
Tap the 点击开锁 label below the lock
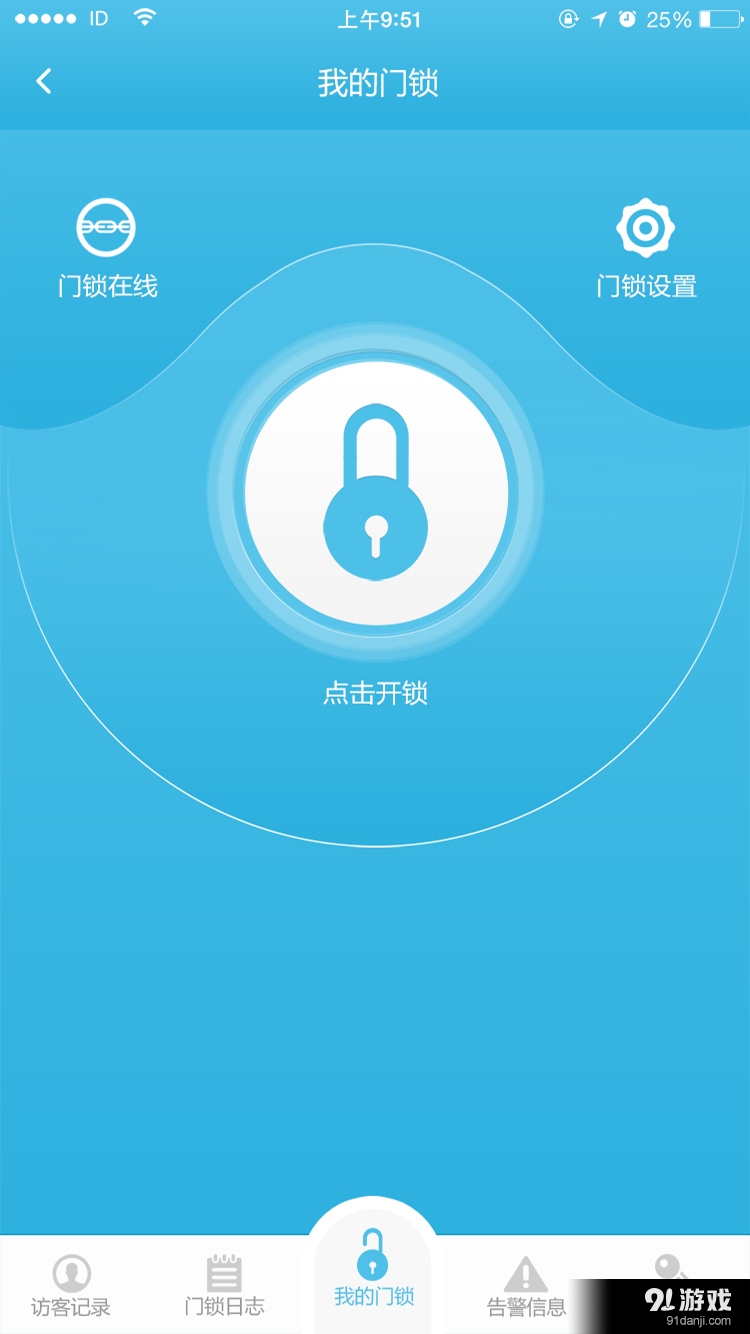point(375,690)
